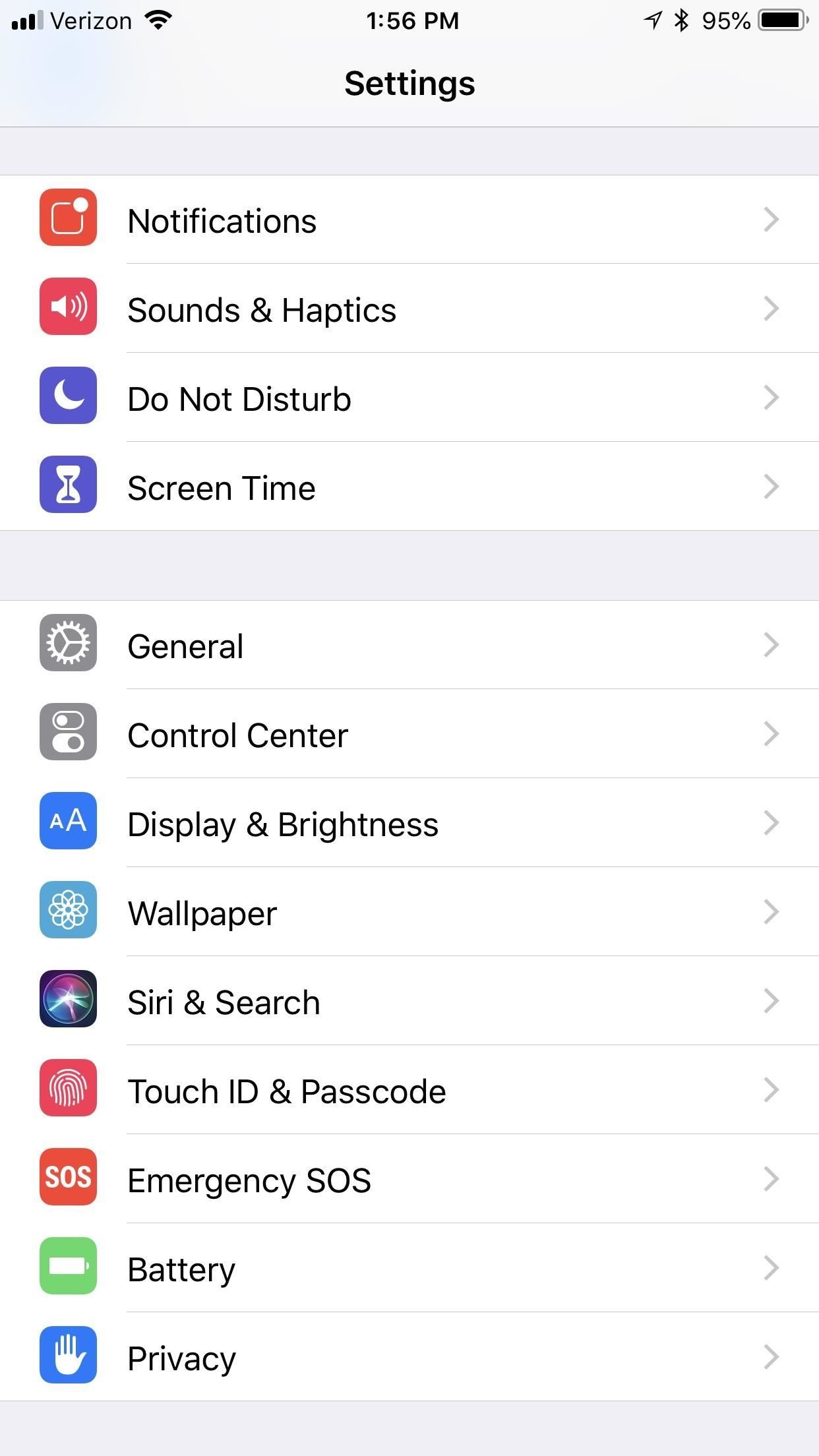Tap the red Notifications icon
The width and height of the screenshot is (819, 1456).
tap(68, 219)
